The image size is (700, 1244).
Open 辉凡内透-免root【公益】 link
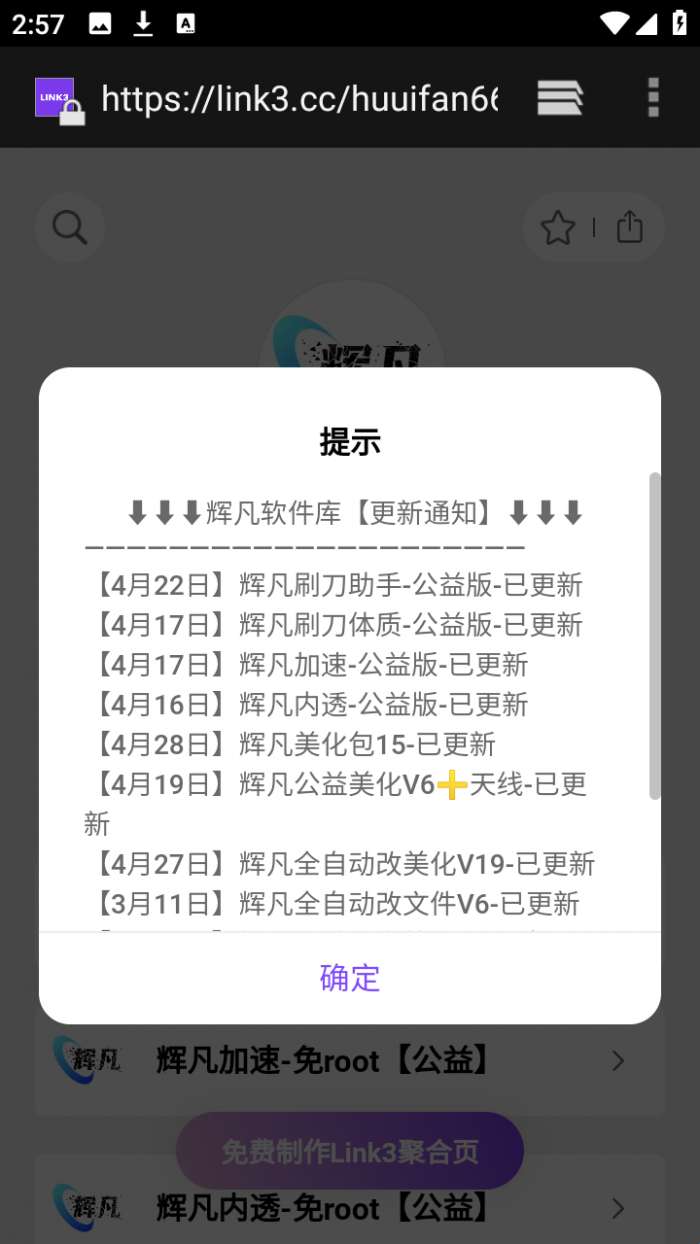350,1208
